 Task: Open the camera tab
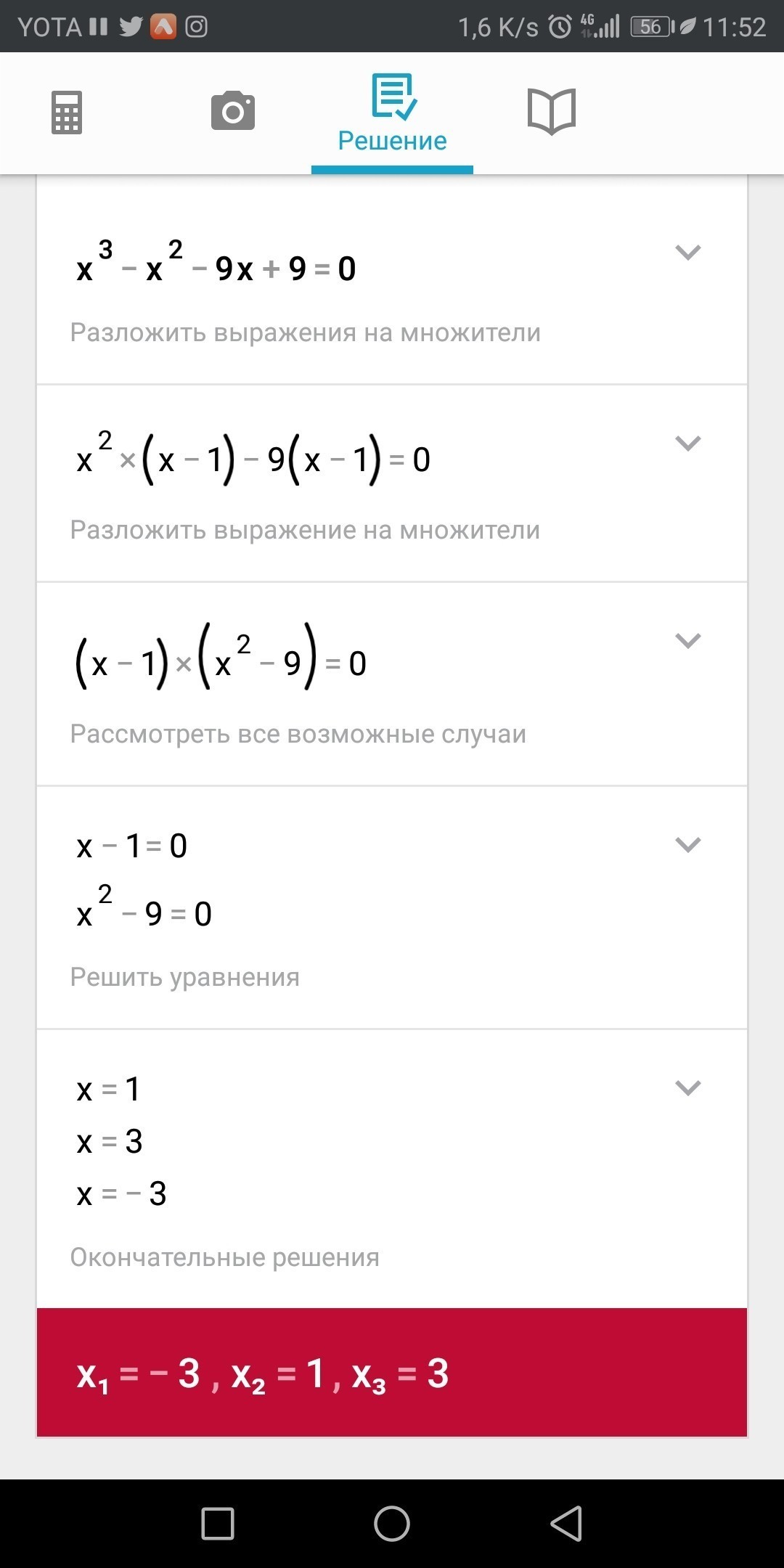[x=233, y=111]
